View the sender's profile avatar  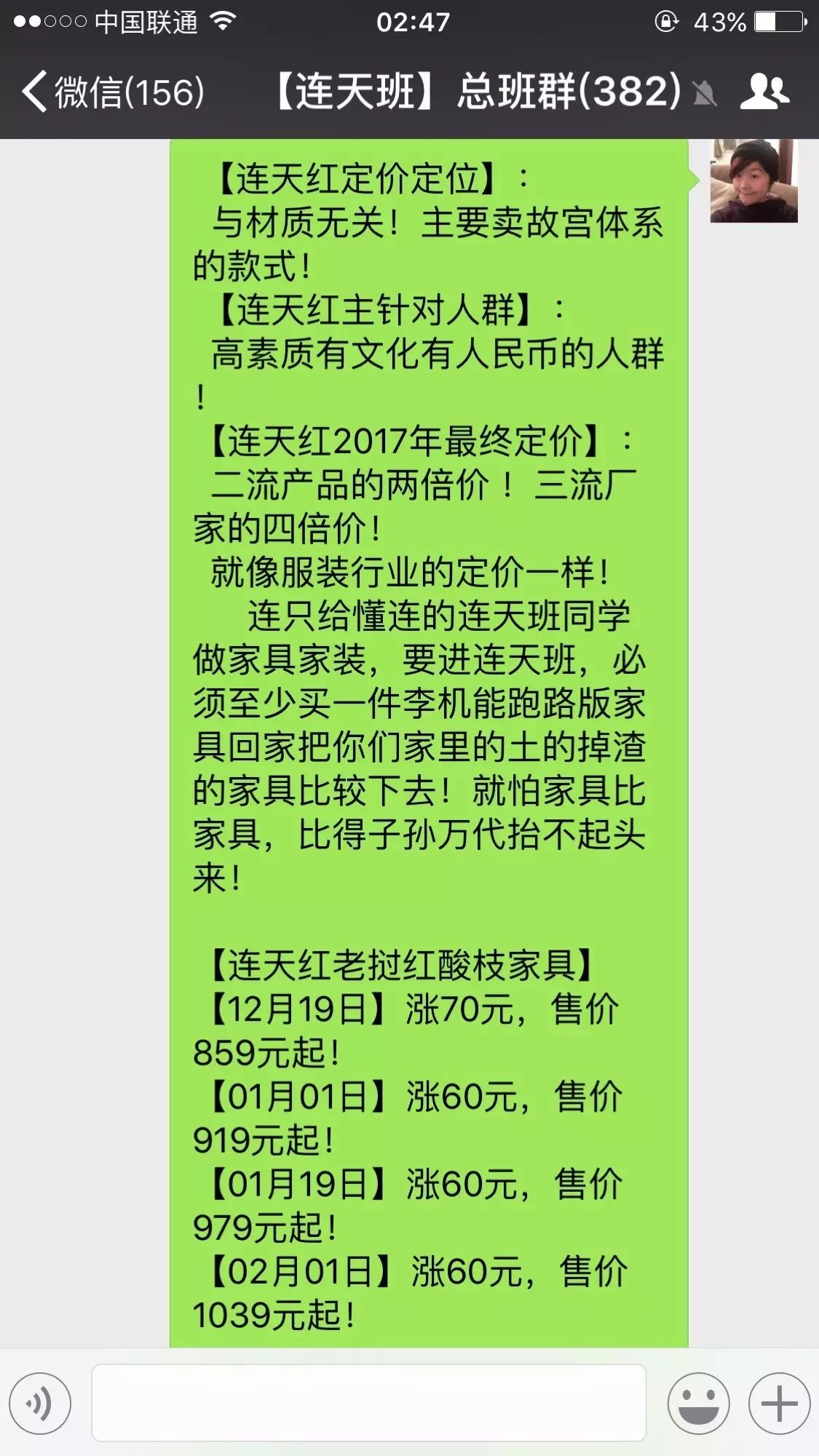click(753, 182)
